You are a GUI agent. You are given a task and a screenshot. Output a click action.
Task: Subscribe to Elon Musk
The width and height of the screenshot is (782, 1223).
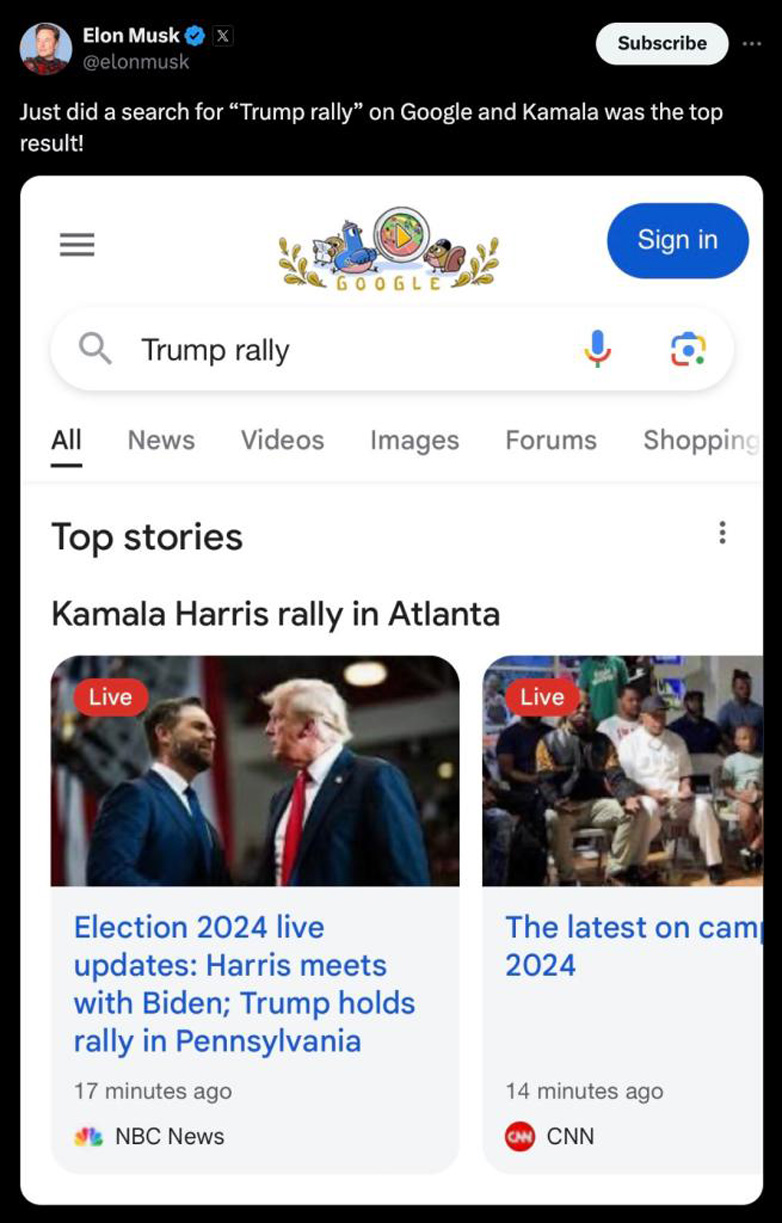pos(661,43)
